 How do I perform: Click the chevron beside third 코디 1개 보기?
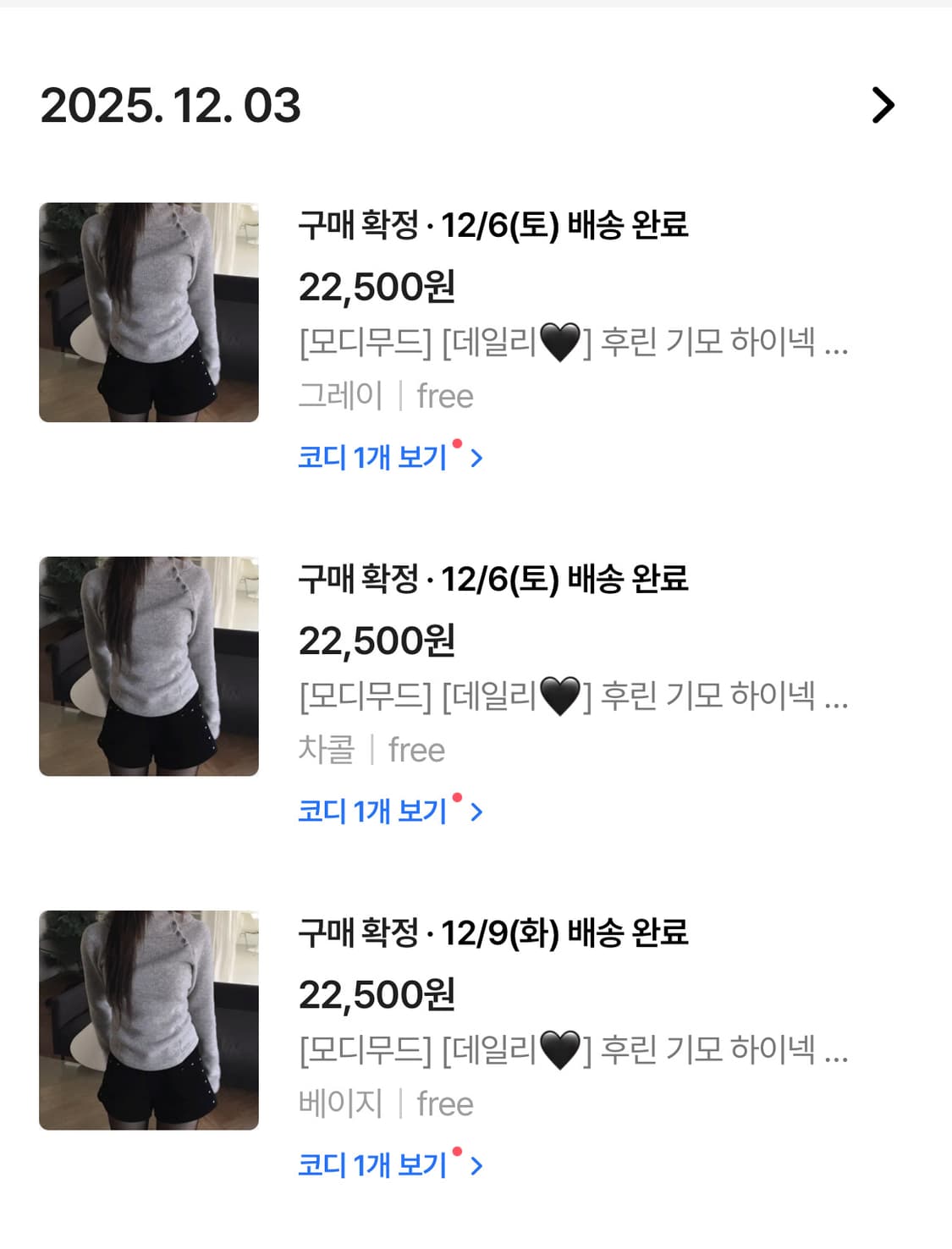pos(478,1165)
